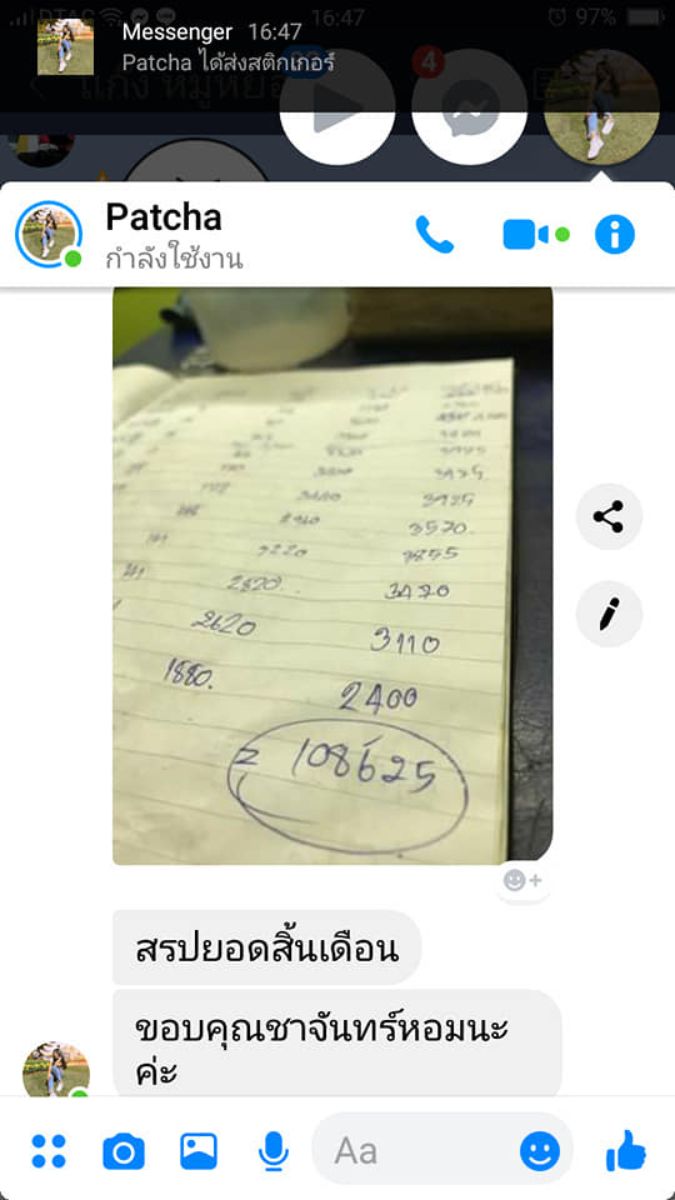This screenshot has height=1200, width=675.
Task: Open the emoji picker smiley
Action: (540, 1152)
